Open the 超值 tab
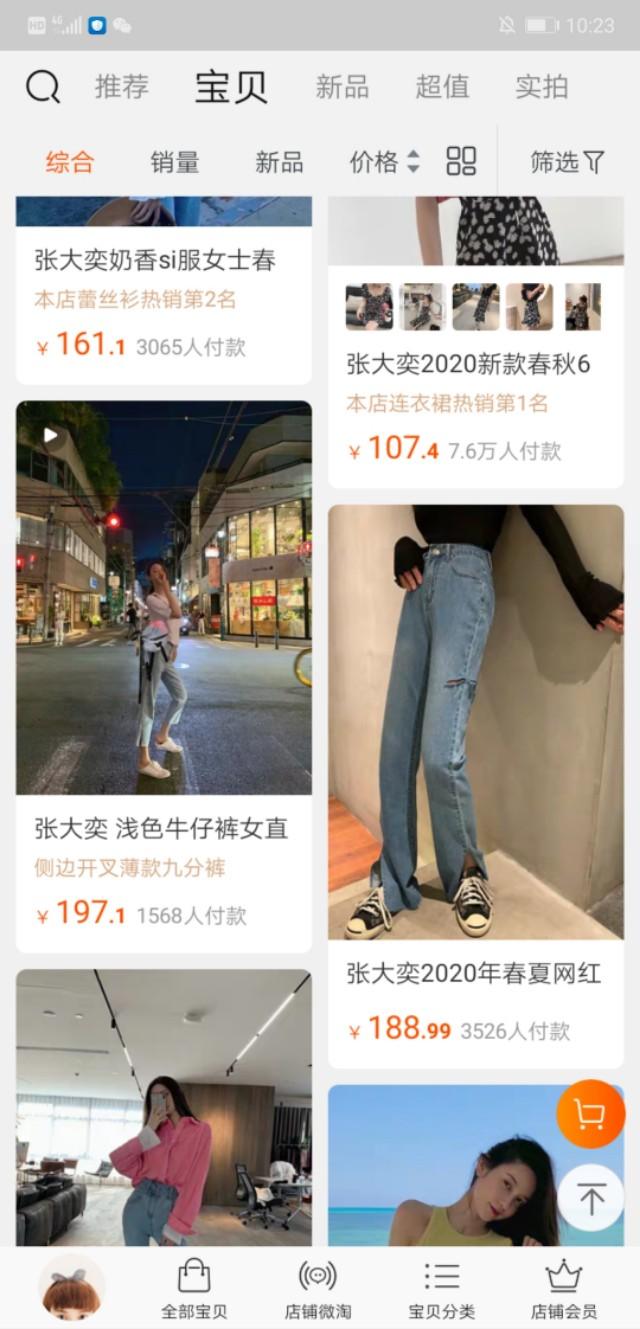 (442, 87)
